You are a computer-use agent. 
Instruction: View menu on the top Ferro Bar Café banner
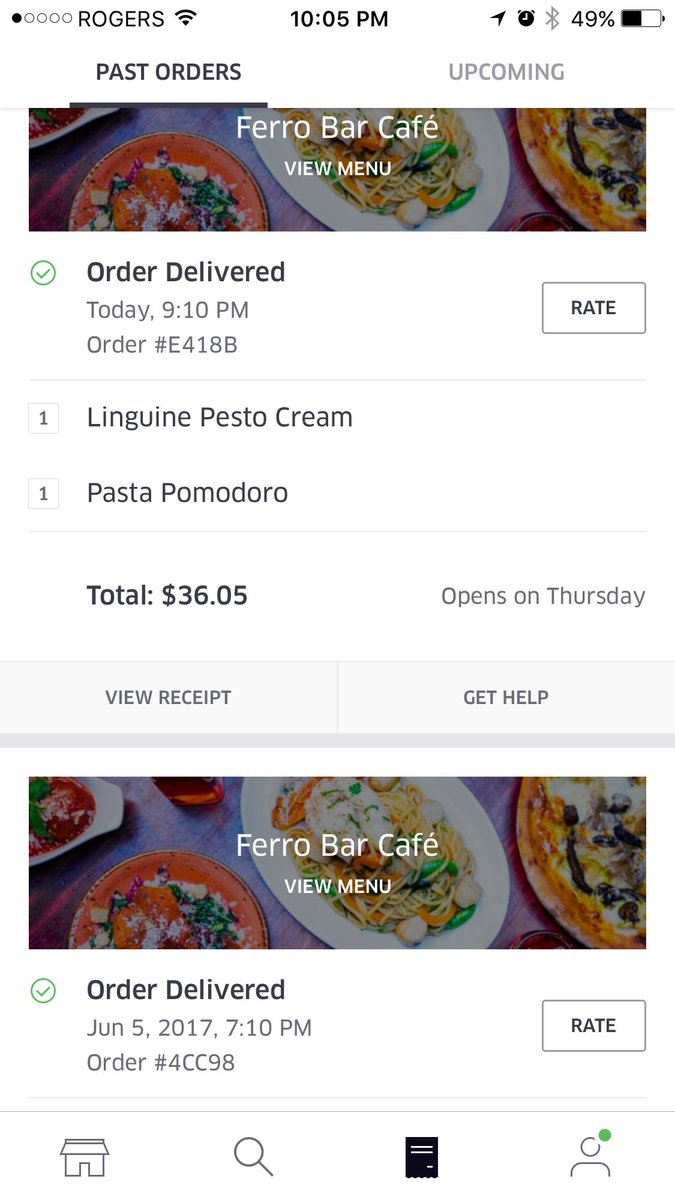(337, 168)
